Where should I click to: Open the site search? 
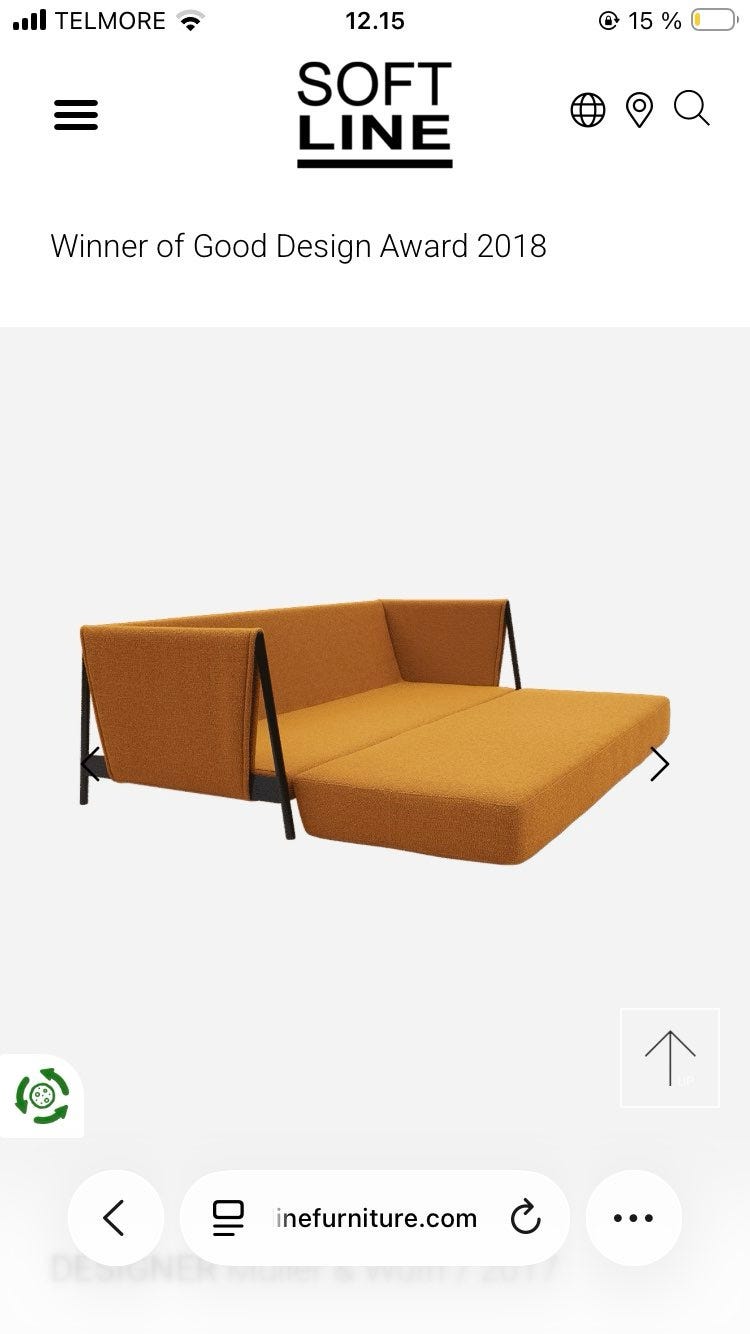[691, 108]
